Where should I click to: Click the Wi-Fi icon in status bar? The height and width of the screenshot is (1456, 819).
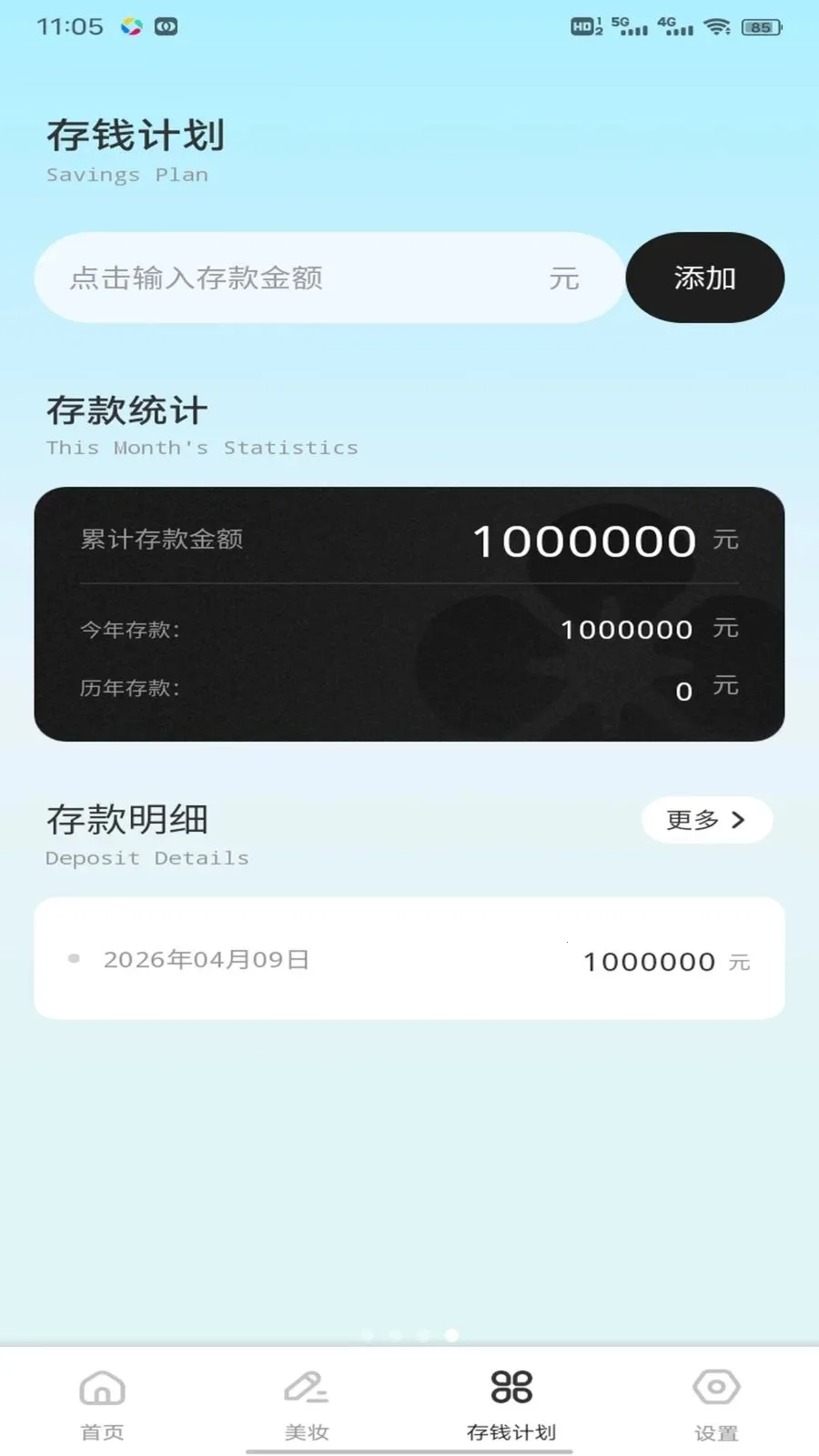point(718,27)
